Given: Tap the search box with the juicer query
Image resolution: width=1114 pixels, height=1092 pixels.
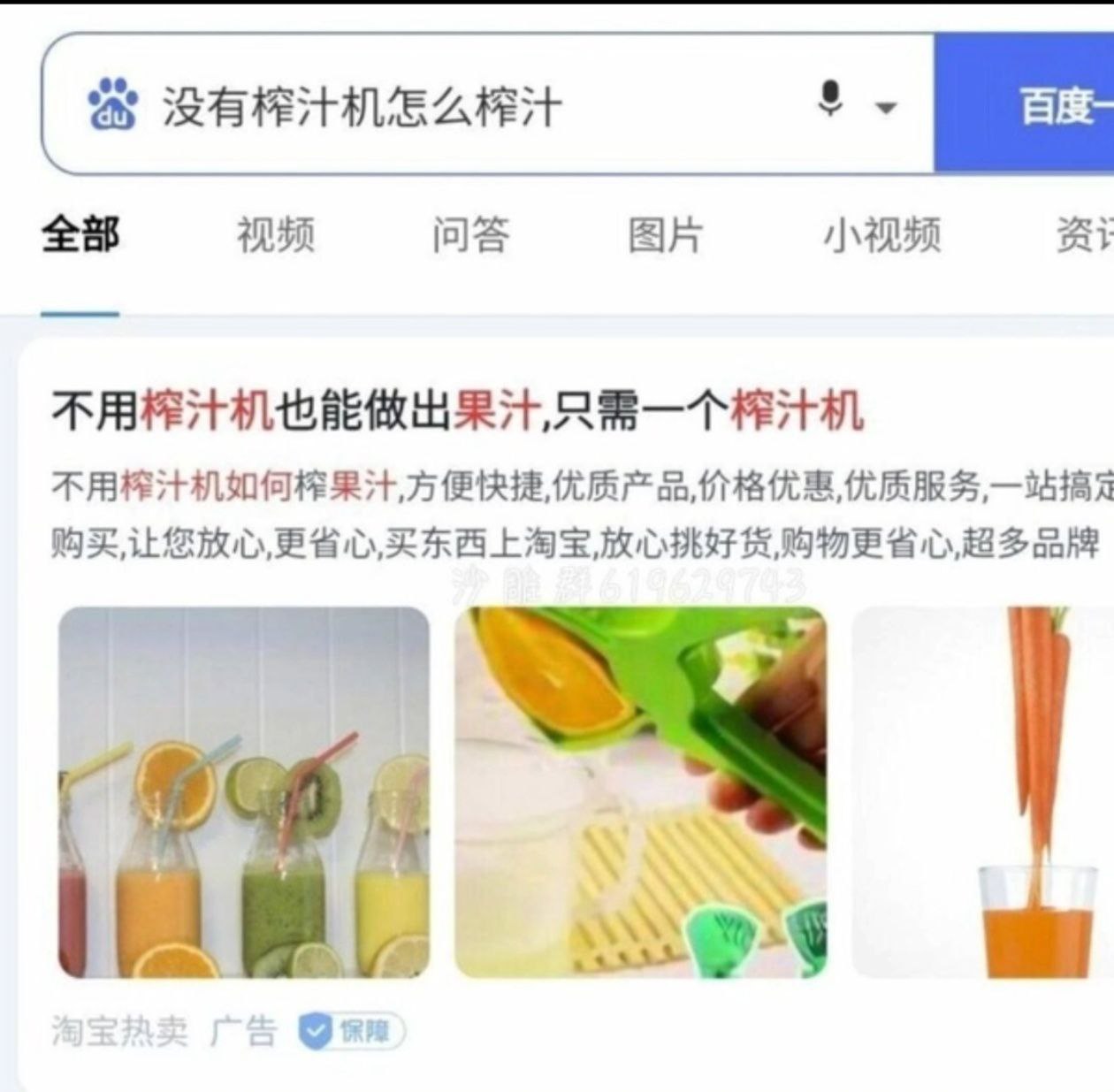Looking at the screenshot, I should tap(442, 106).
